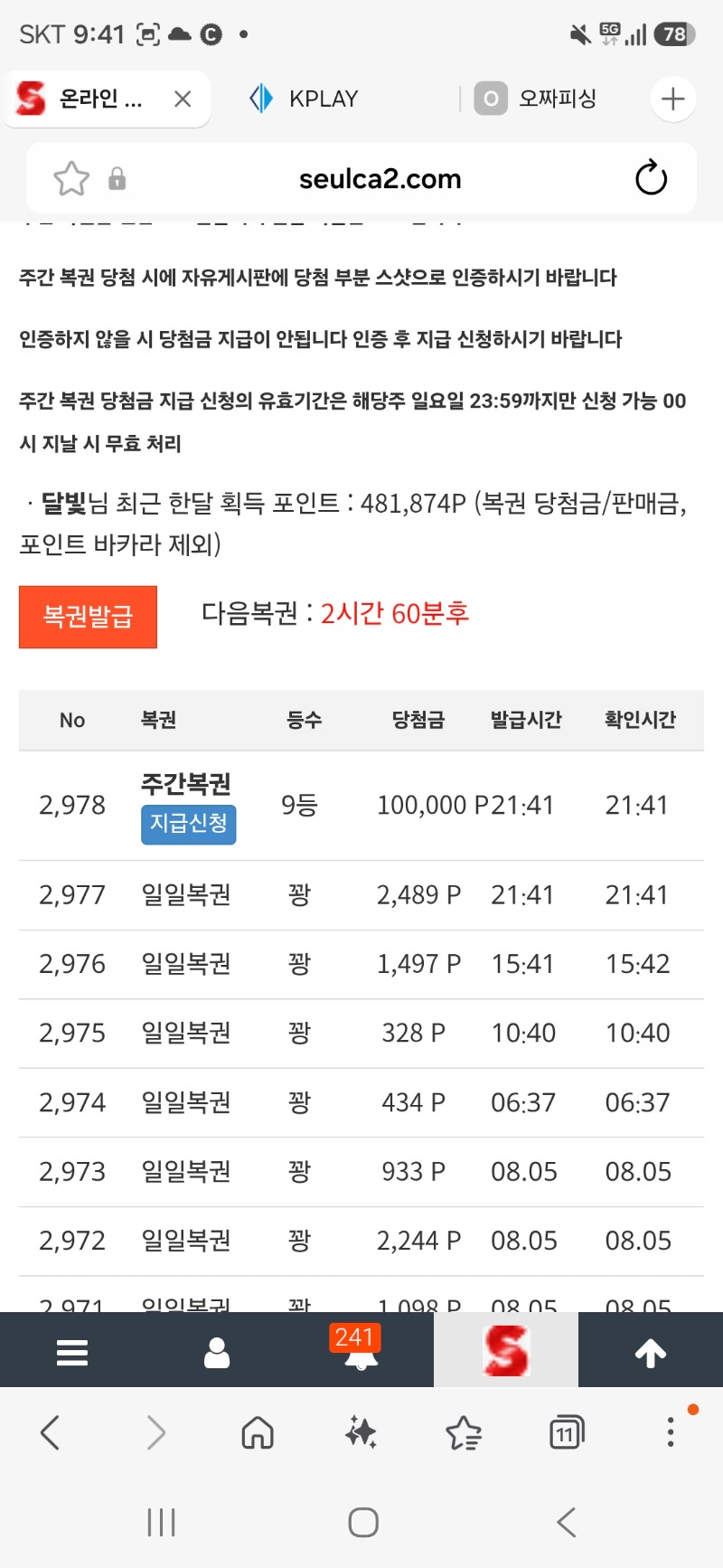
Task: Open the browser overflow menu
Action: coord(671,1431)
